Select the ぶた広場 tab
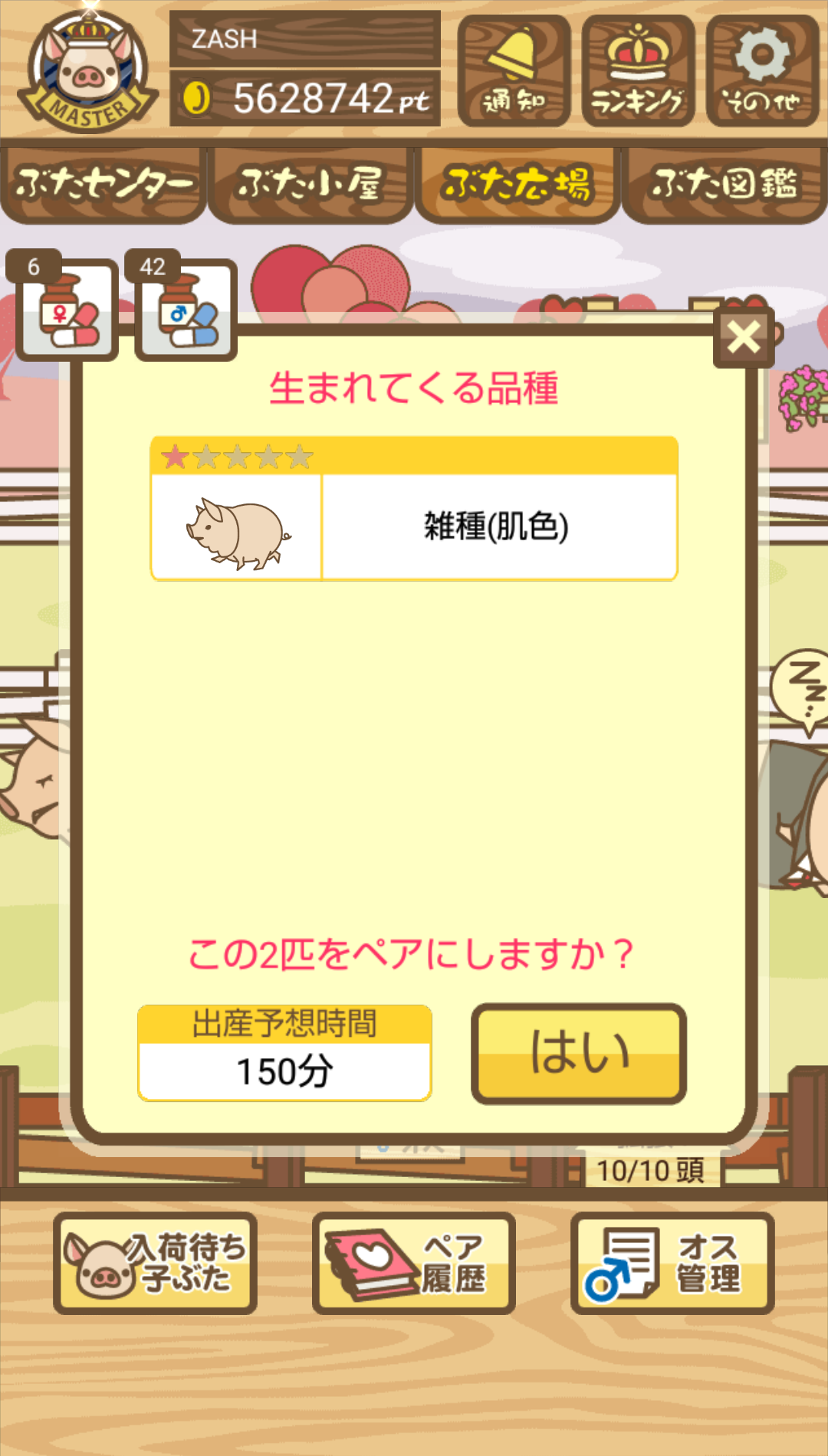 pyautogui.click(x=517, y=185)
